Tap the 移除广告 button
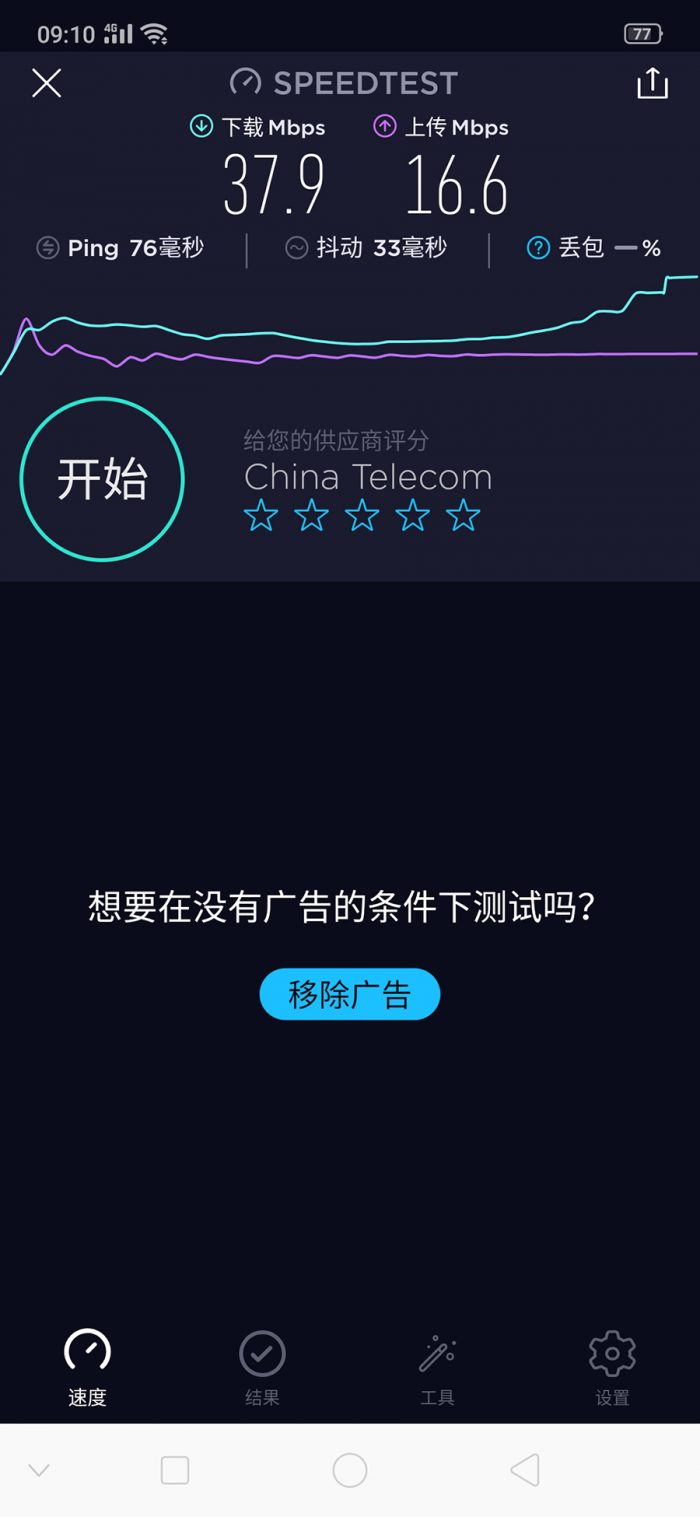The width and height of the screenshot is (700, 1517). 349,994
